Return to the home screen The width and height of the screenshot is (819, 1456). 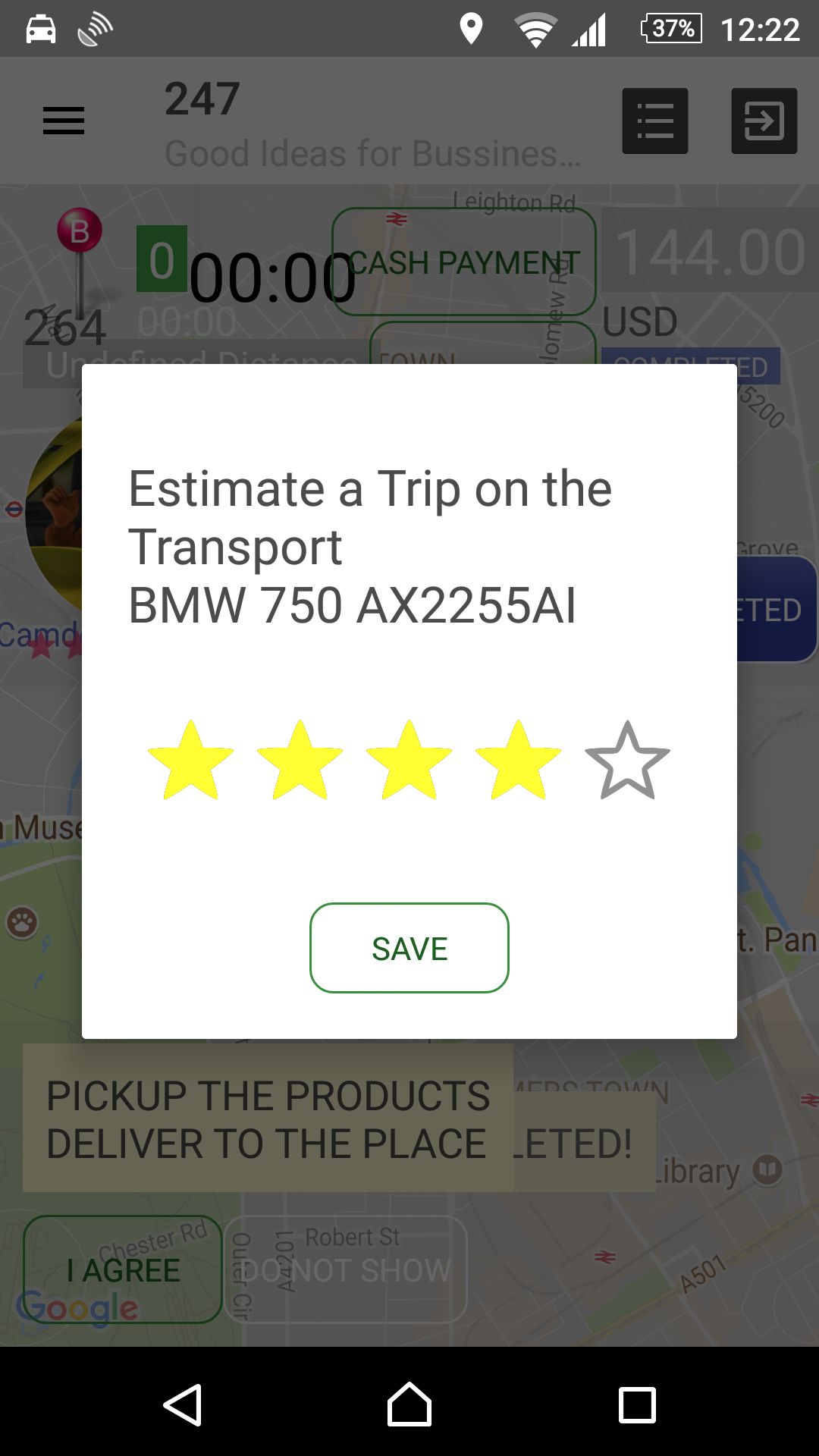tap(409, 1404)
